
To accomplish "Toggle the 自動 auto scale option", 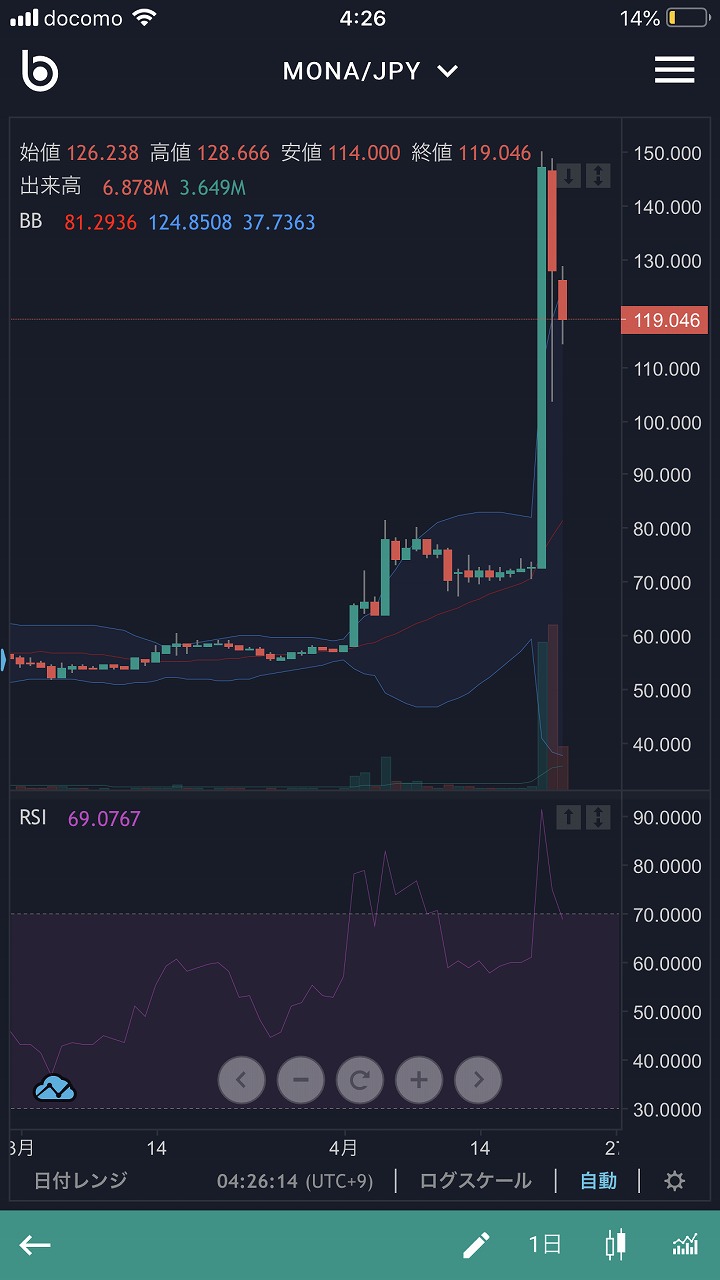I will coord(598,1181).
